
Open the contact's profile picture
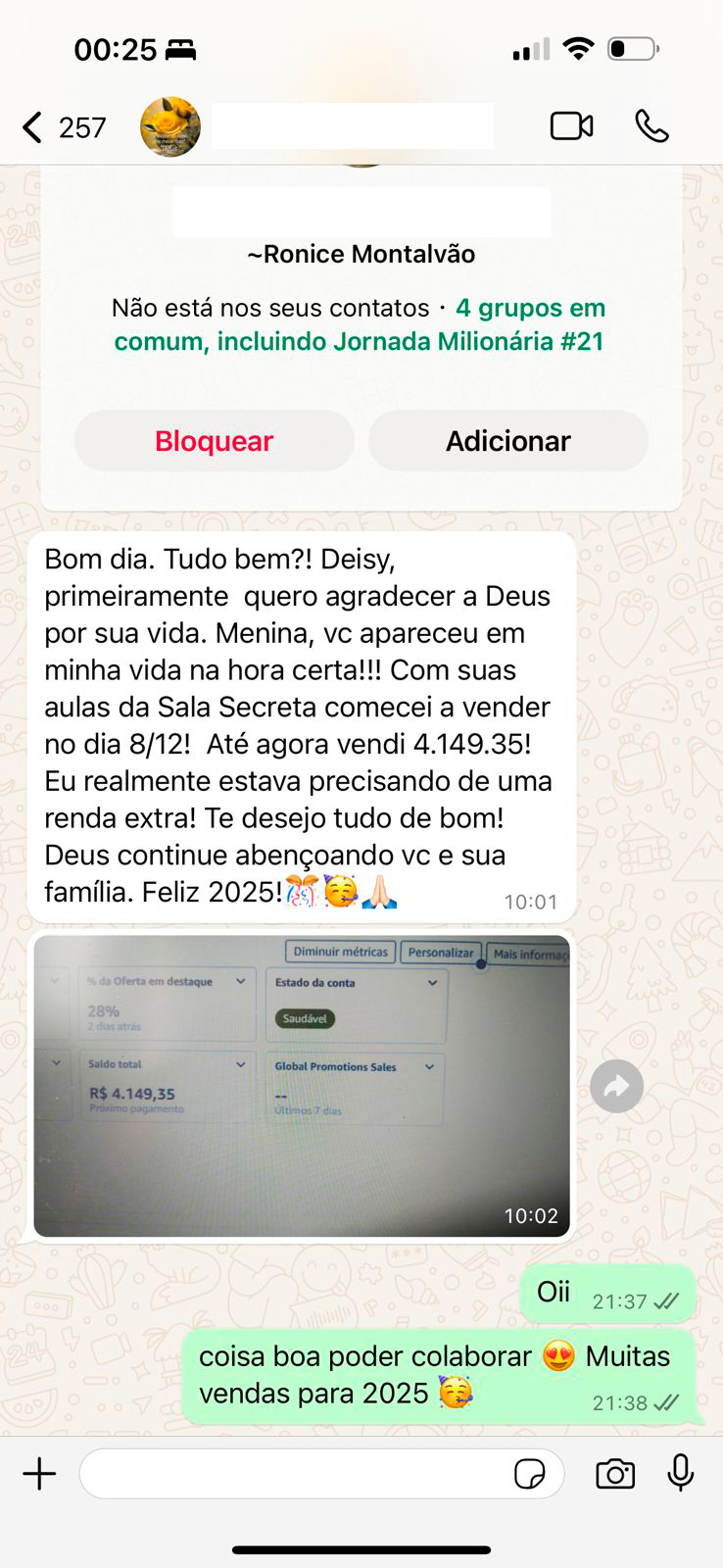[170, 127]
